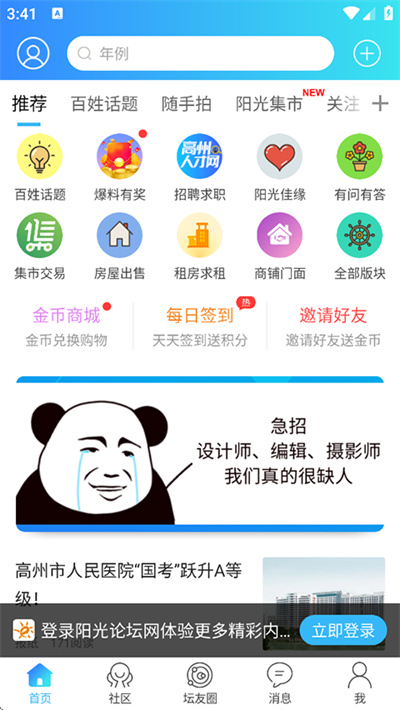Add channels with the tab-bar plus
The height and width of the screenshot is (710, 400).
coord(380,104)
